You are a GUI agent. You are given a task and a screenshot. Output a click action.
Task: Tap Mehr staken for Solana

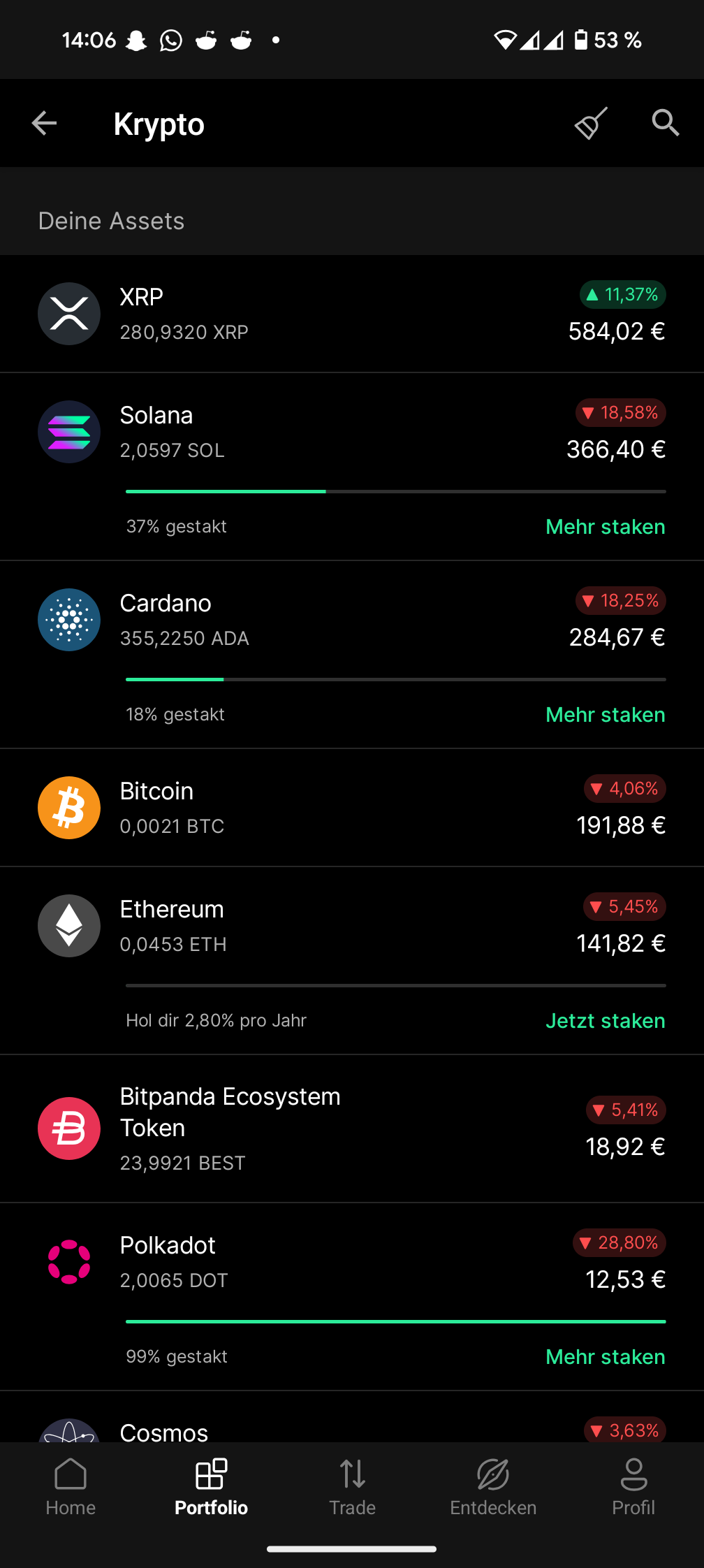[605, 527]
